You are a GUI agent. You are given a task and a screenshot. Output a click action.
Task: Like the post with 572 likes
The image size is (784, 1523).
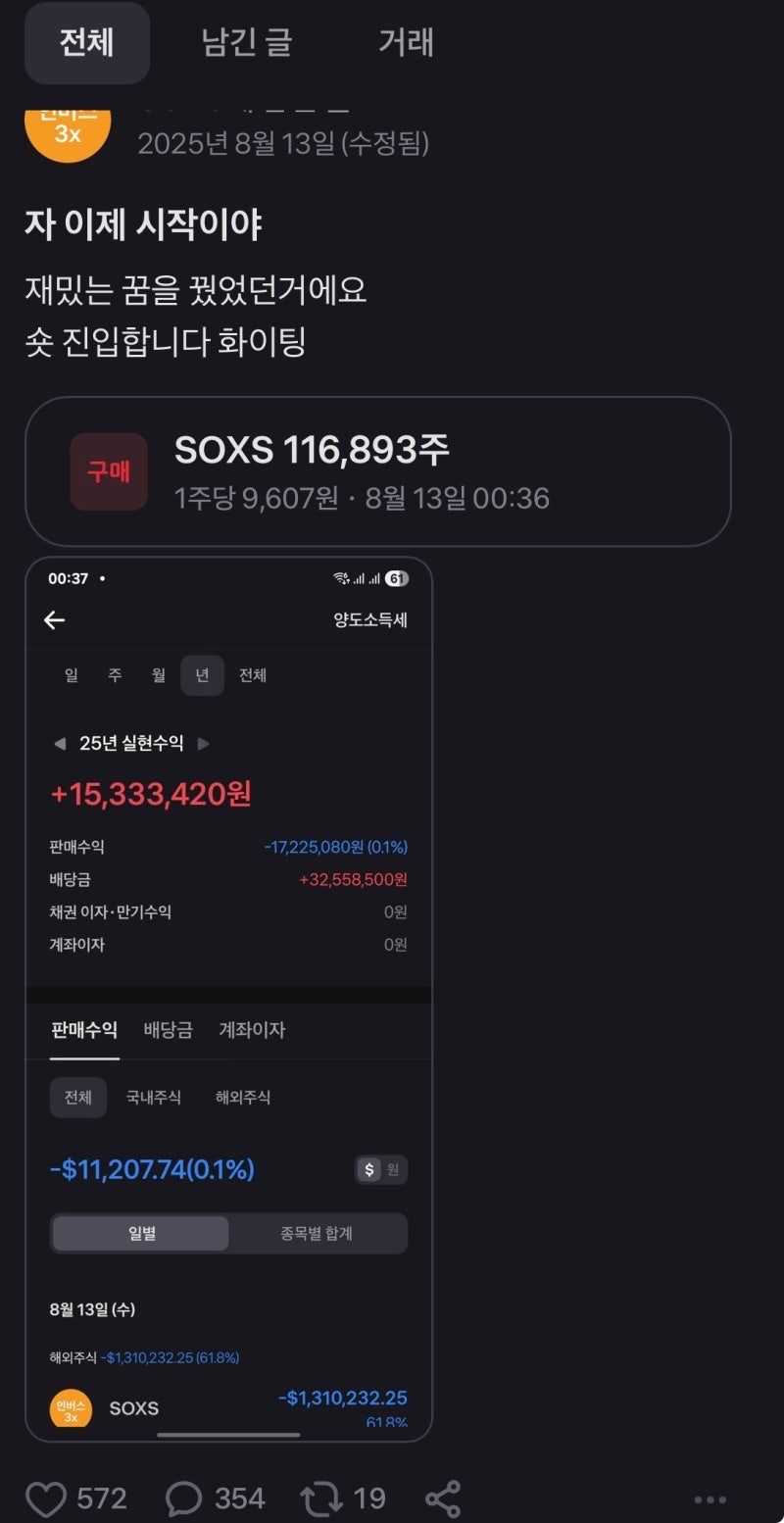[x=46, y=1498]
